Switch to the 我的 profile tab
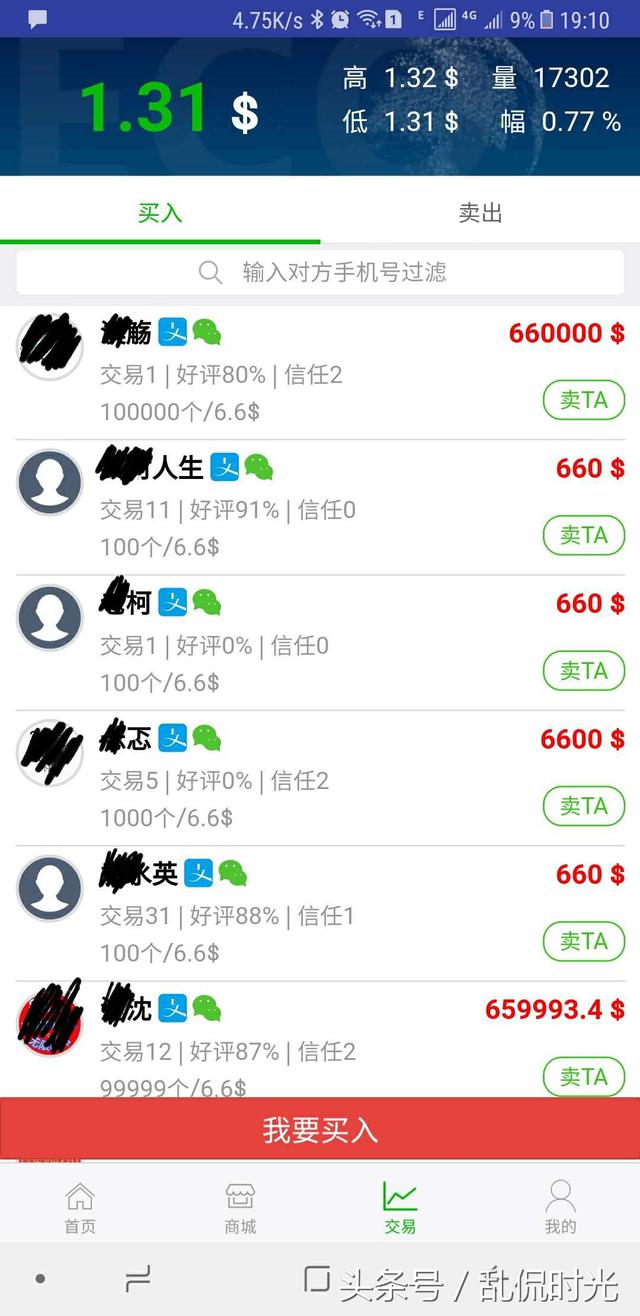 click(560, 1207)
